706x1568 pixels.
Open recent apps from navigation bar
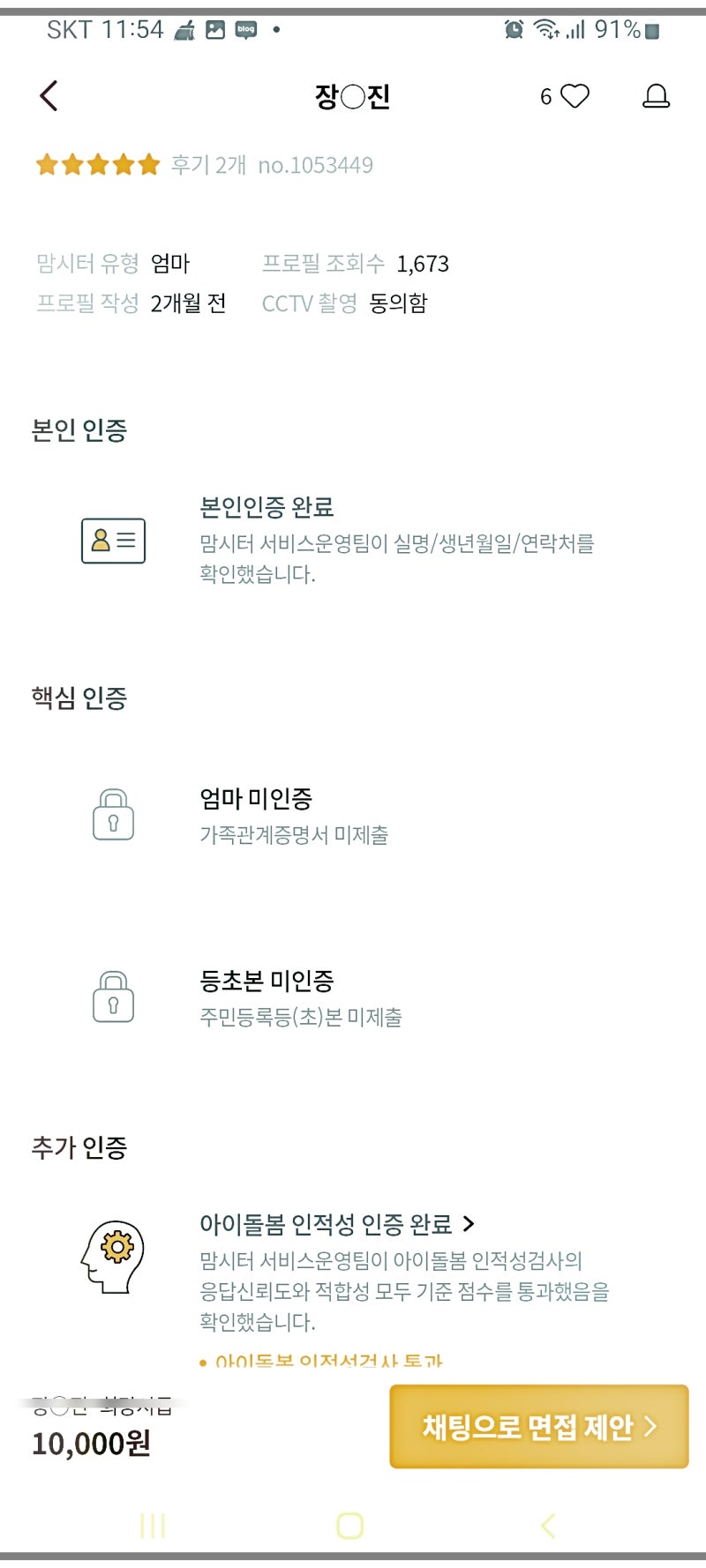pyautogui.click(x=153, y=1526)
